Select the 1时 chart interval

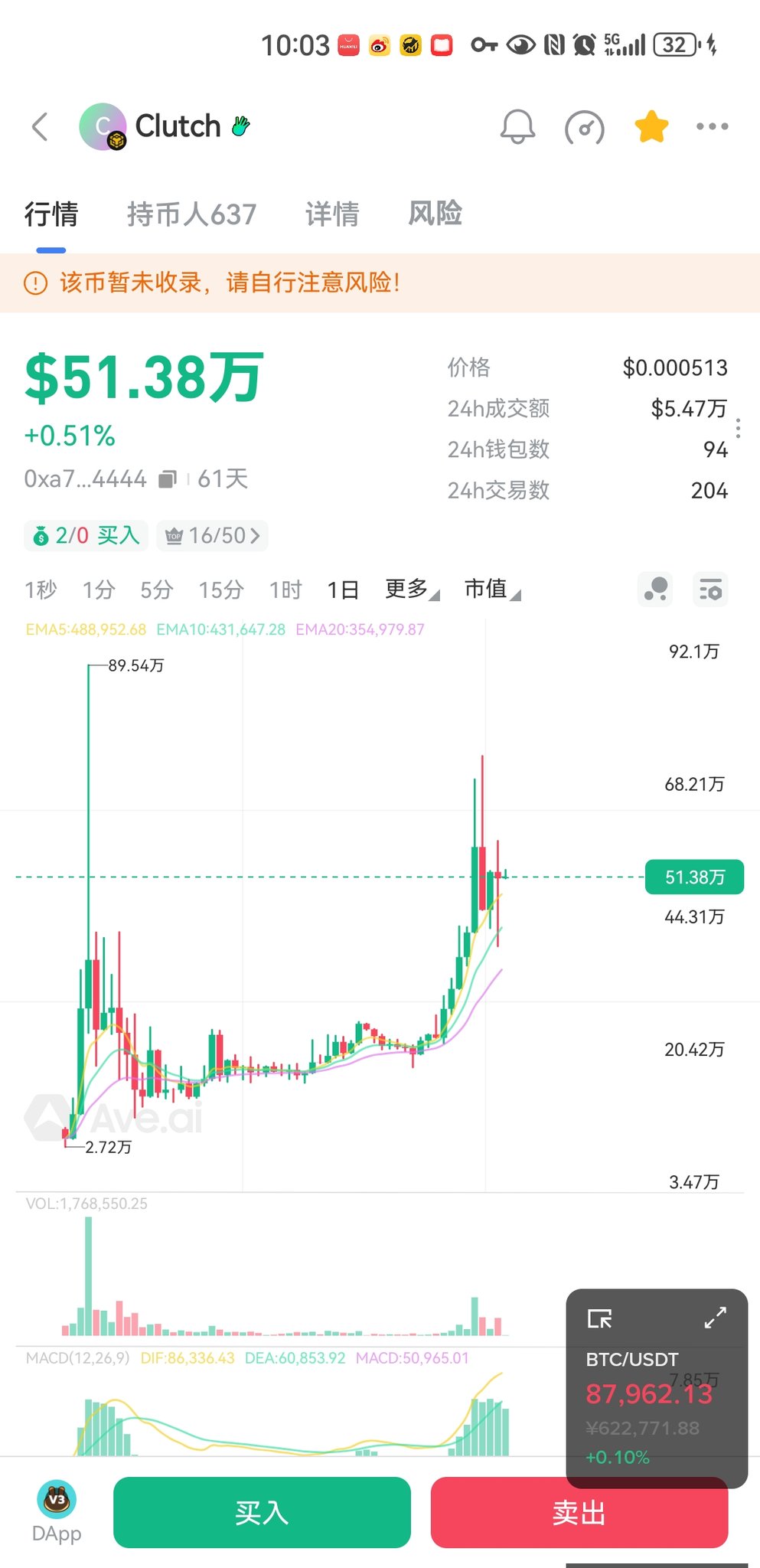tap(285, 590)
